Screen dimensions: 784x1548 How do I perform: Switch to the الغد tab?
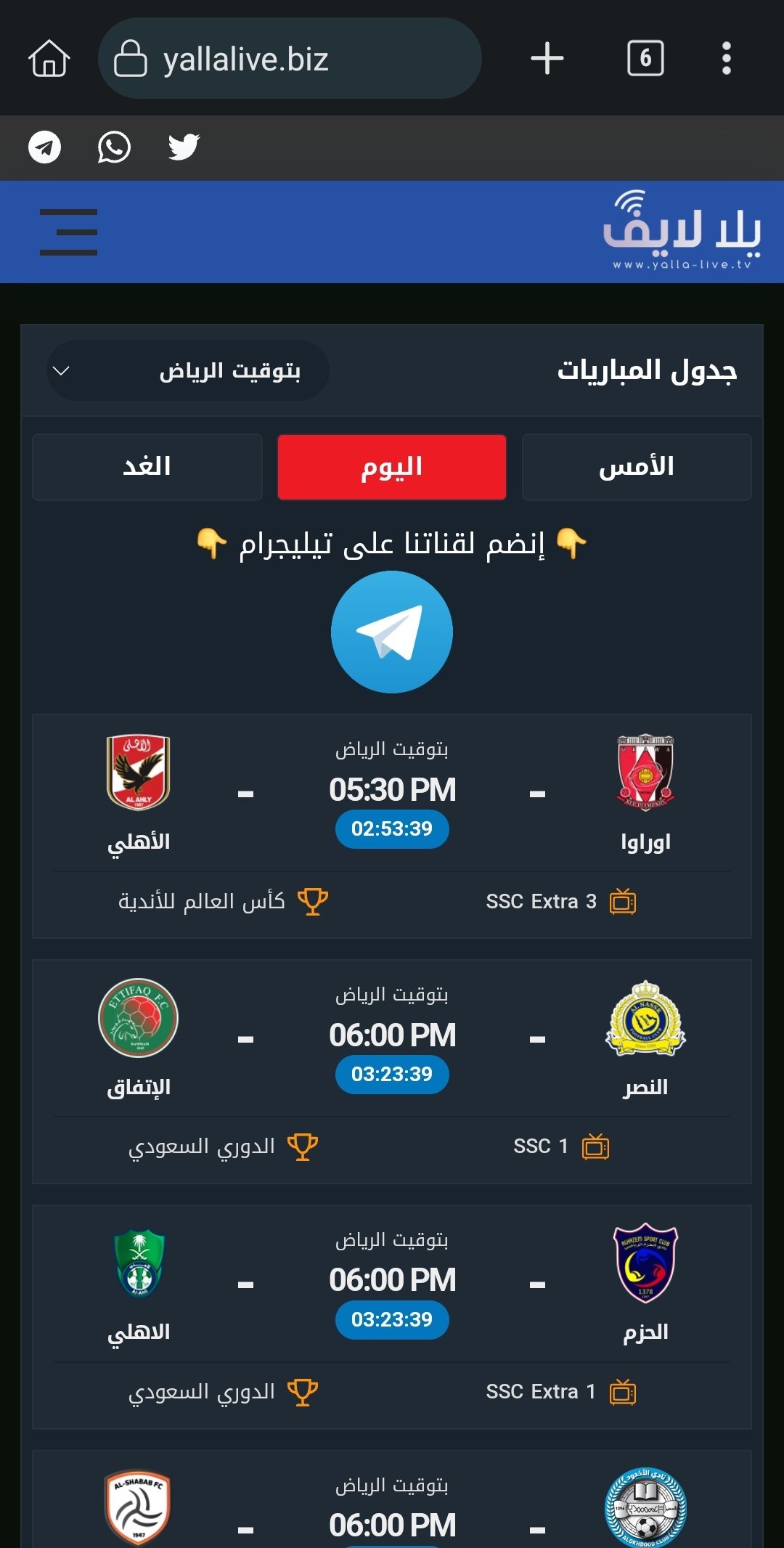click(x=147, y=467)
